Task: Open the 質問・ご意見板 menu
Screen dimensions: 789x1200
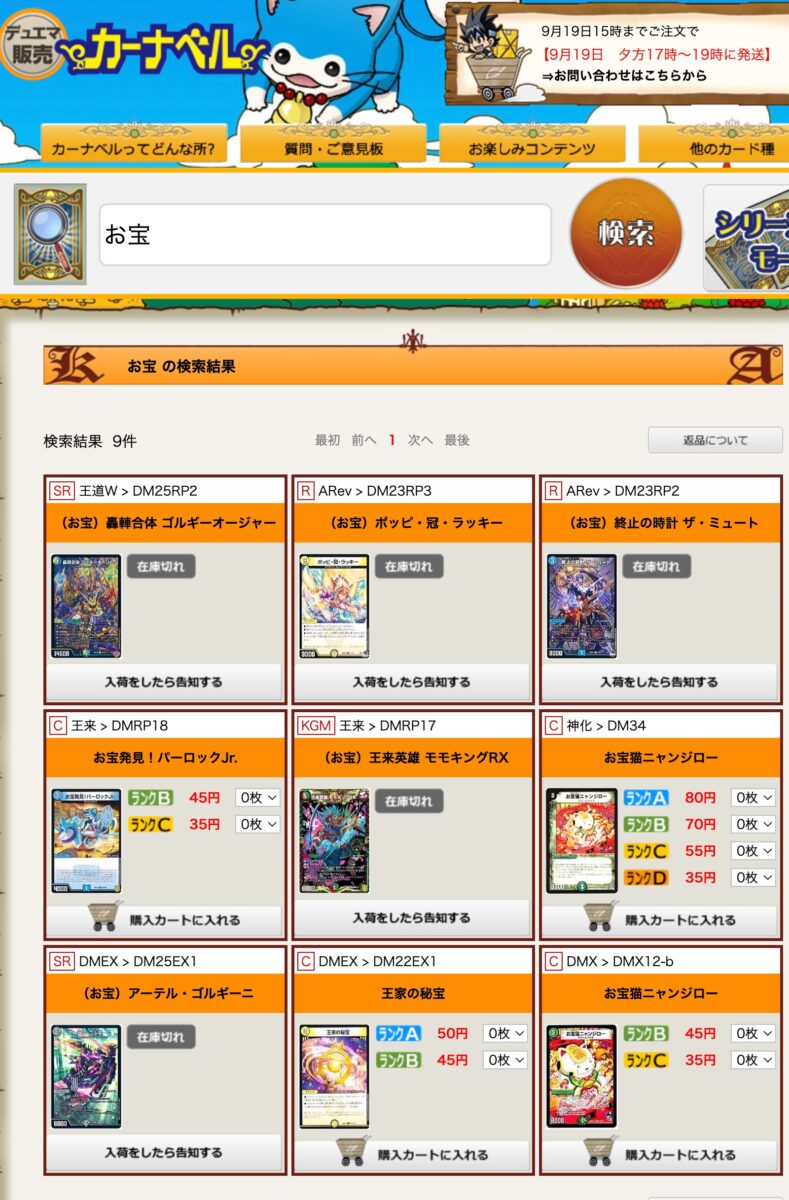Action: point(333,149)
